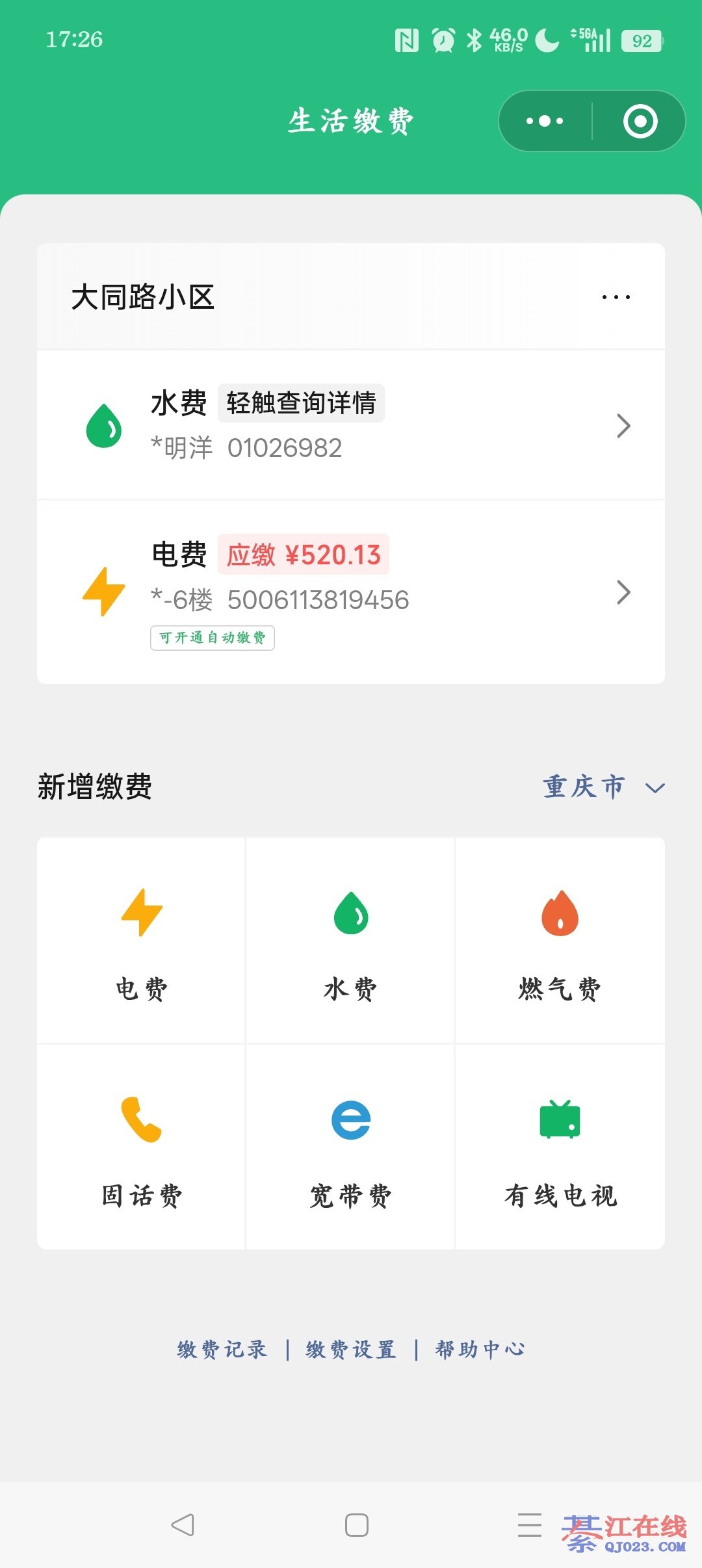Choose 固话费 payment option

[142, 1147]
